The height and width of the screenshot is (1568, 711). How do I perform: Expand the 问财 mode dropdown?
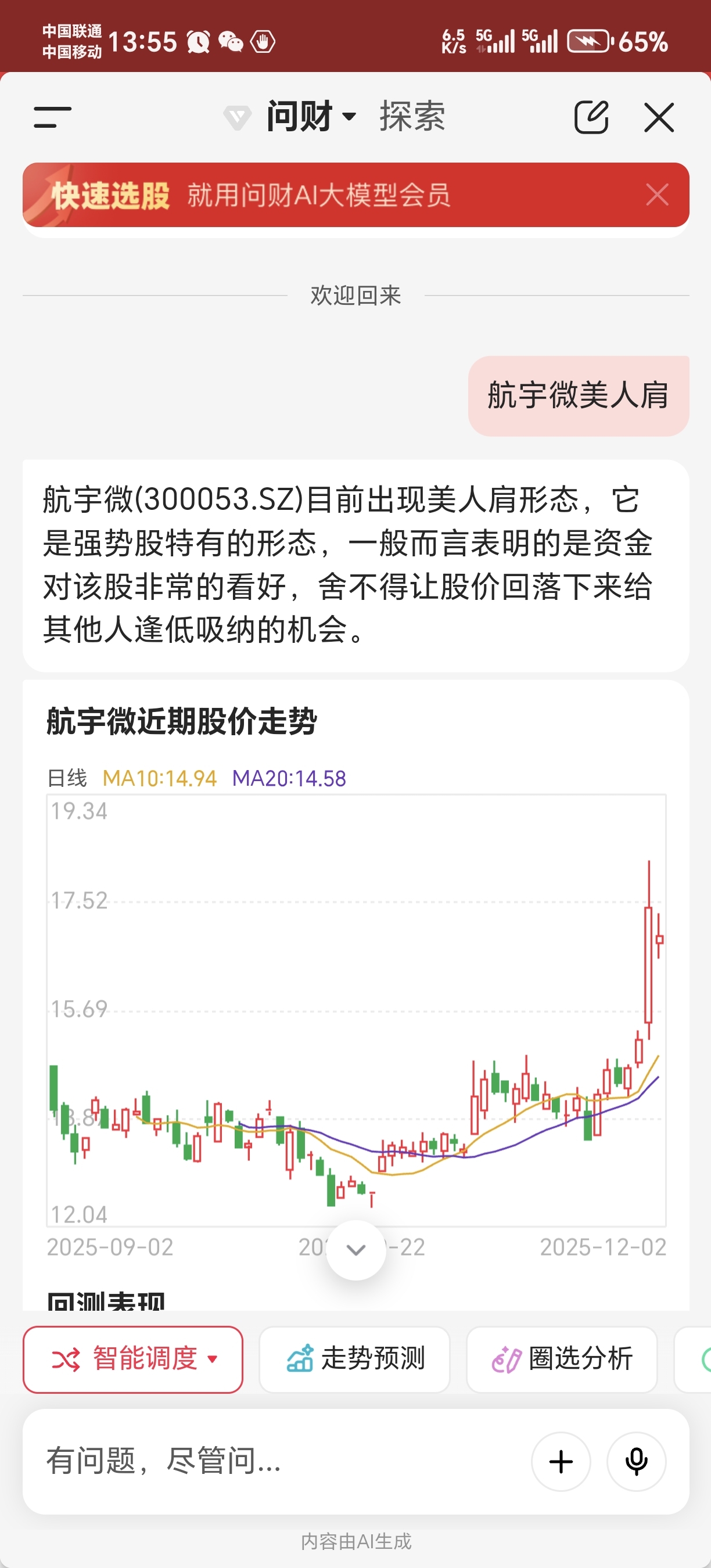click(x=310, y=116)
